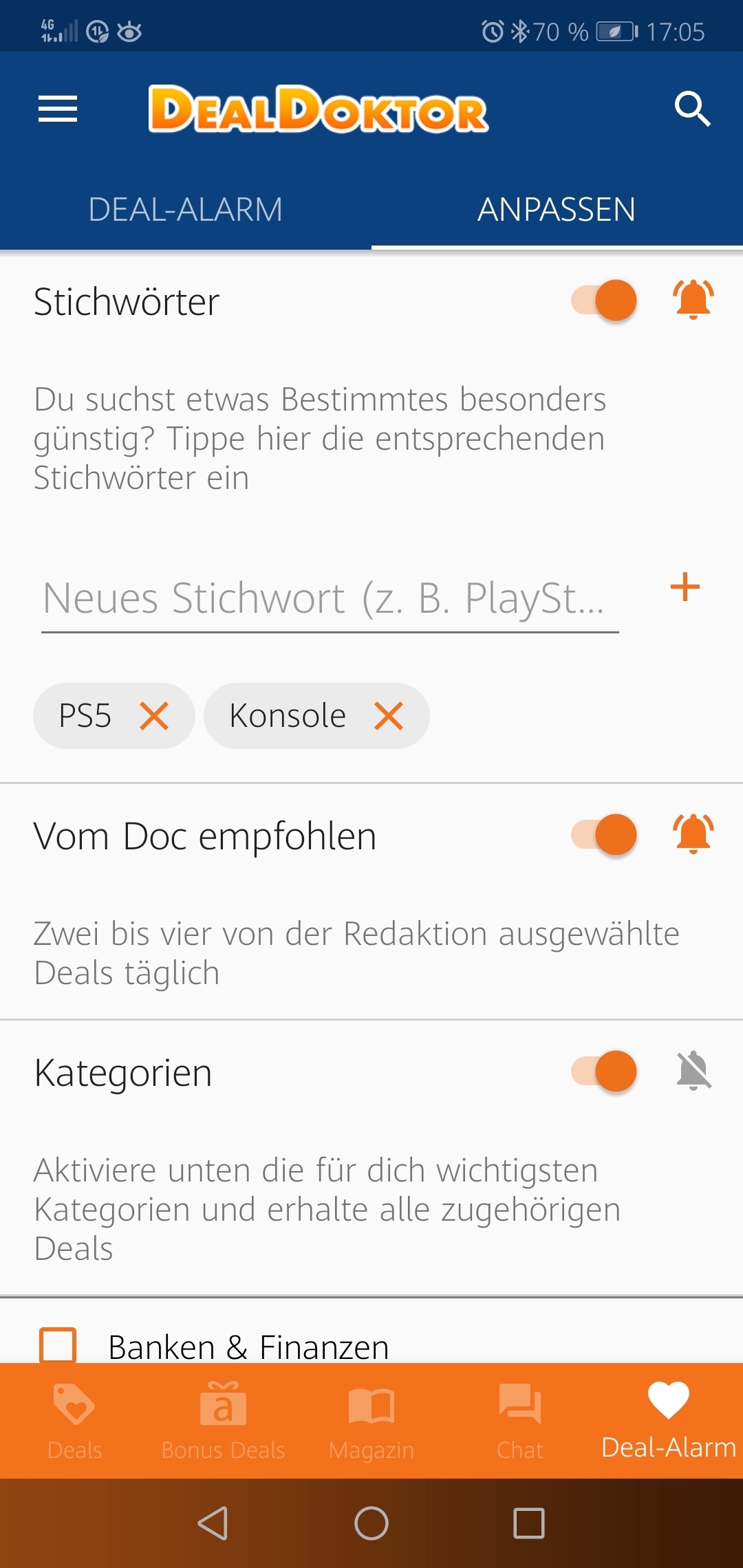This screenshot has width=743, height=1568.
Task: Mute the Stichwörter notification bell
Action: [693, 299]
